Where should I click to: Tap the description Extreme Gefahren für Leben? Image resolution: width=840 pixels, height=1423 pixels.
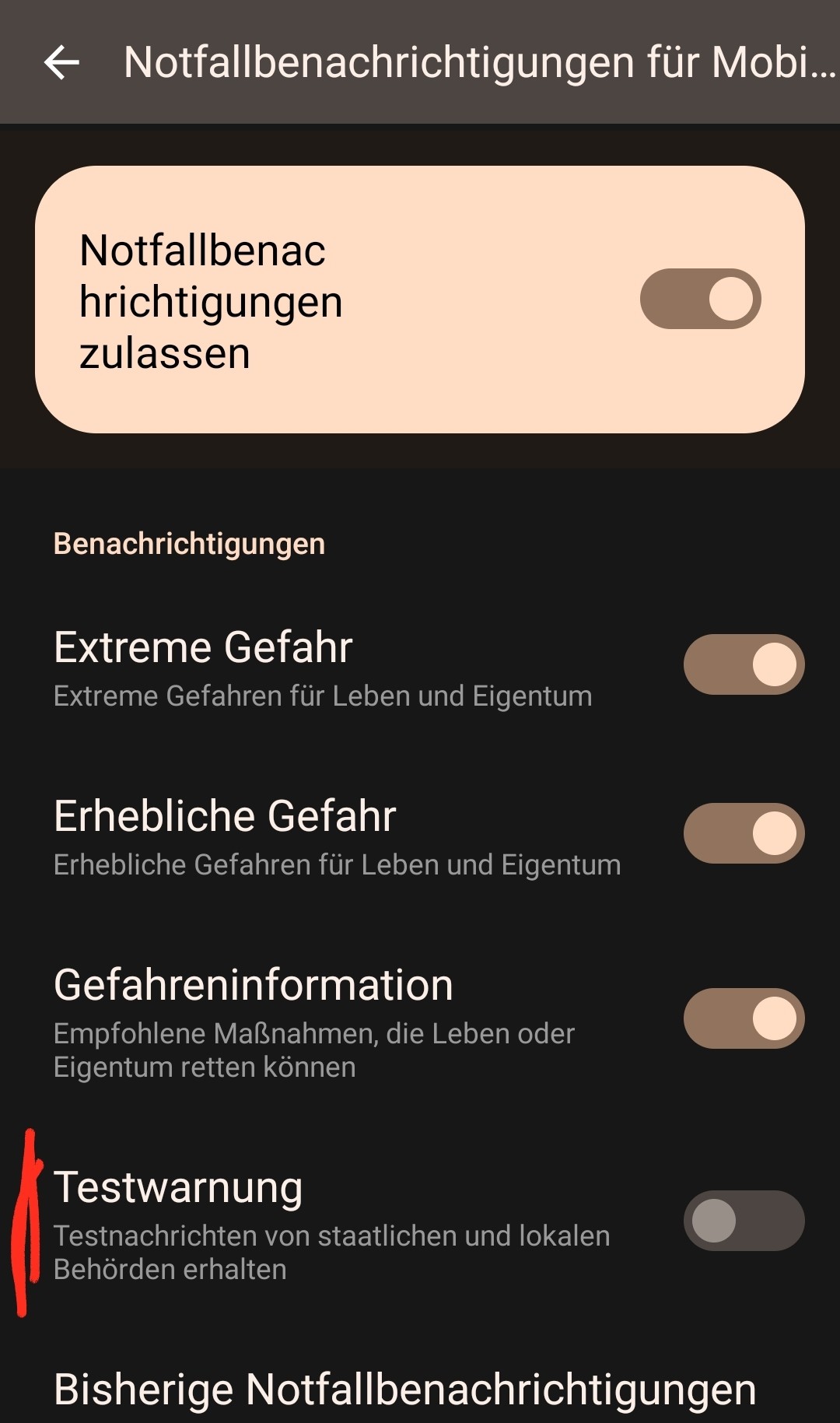click(322, 696)
